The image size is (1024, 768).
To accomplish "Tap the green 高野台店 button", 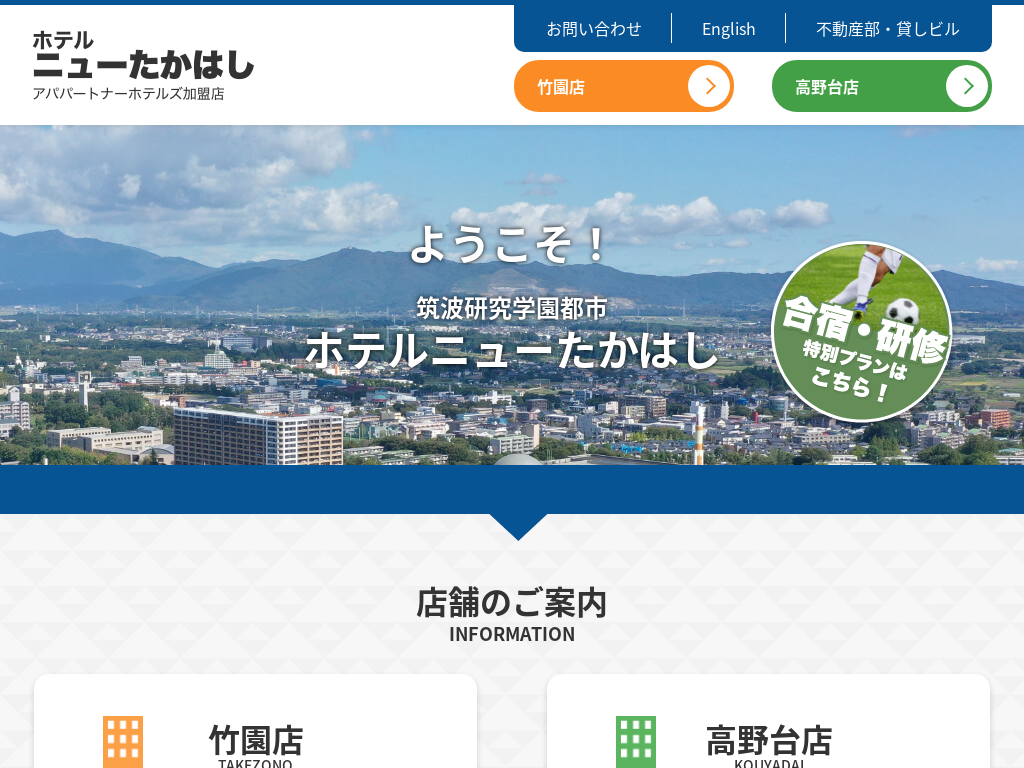I will click(881, 86).
